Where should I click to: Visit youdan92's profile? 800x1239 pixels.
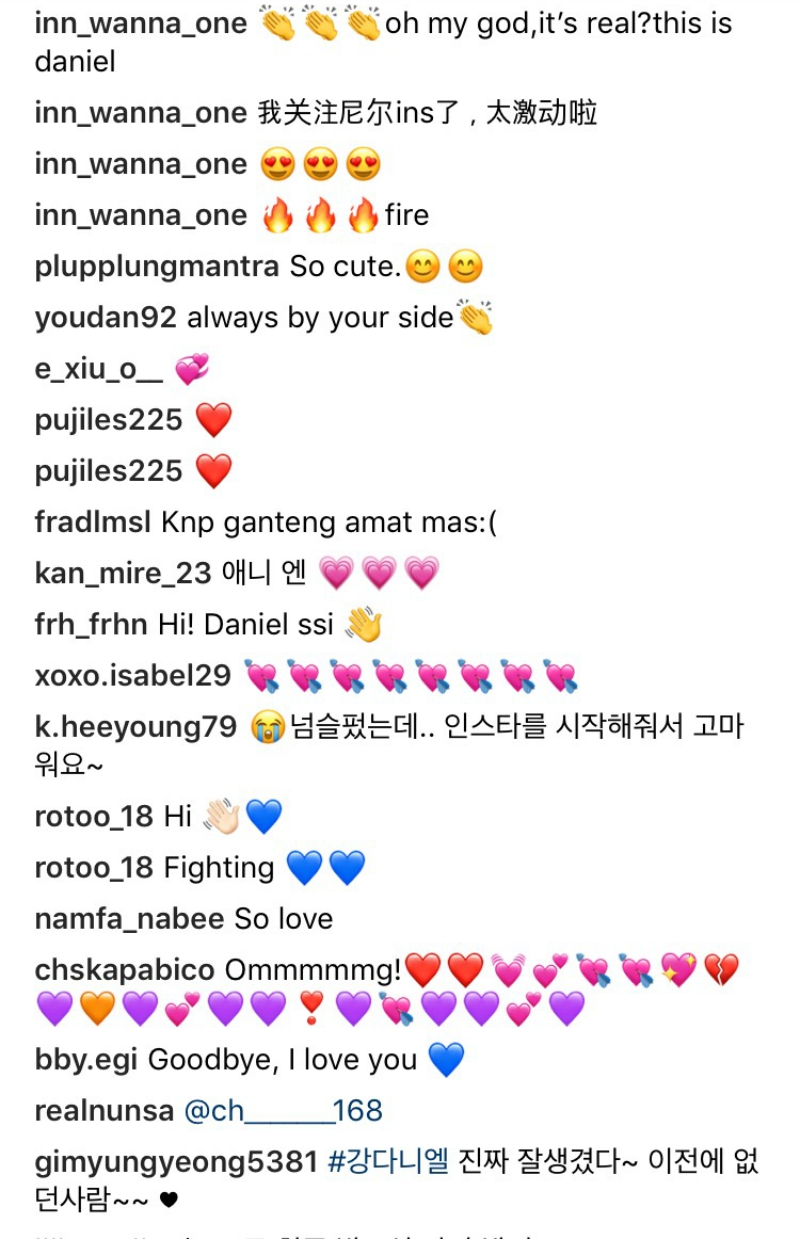point(105,318)
